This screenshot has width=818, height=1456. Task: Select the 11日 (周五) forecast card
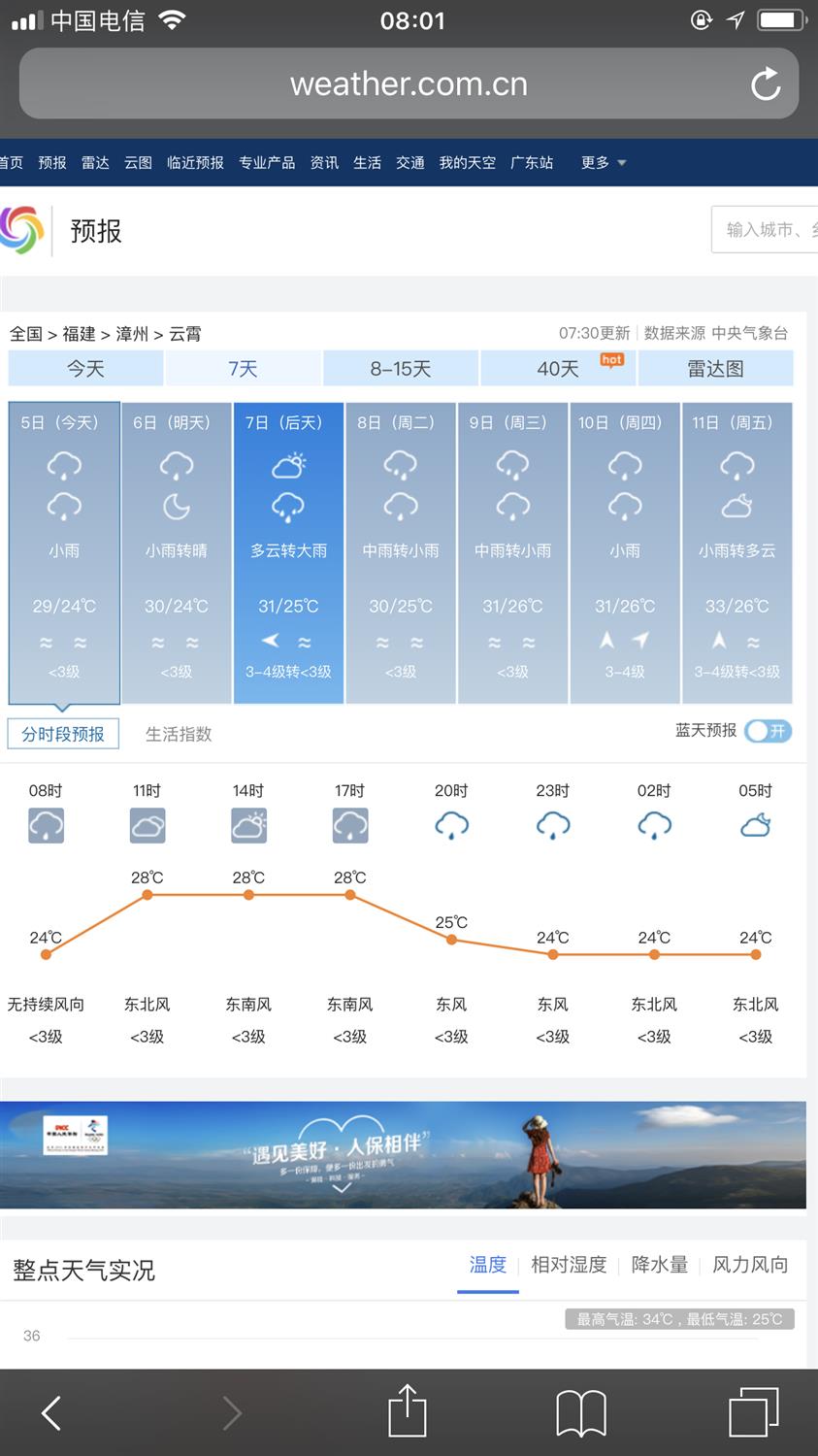736,551
